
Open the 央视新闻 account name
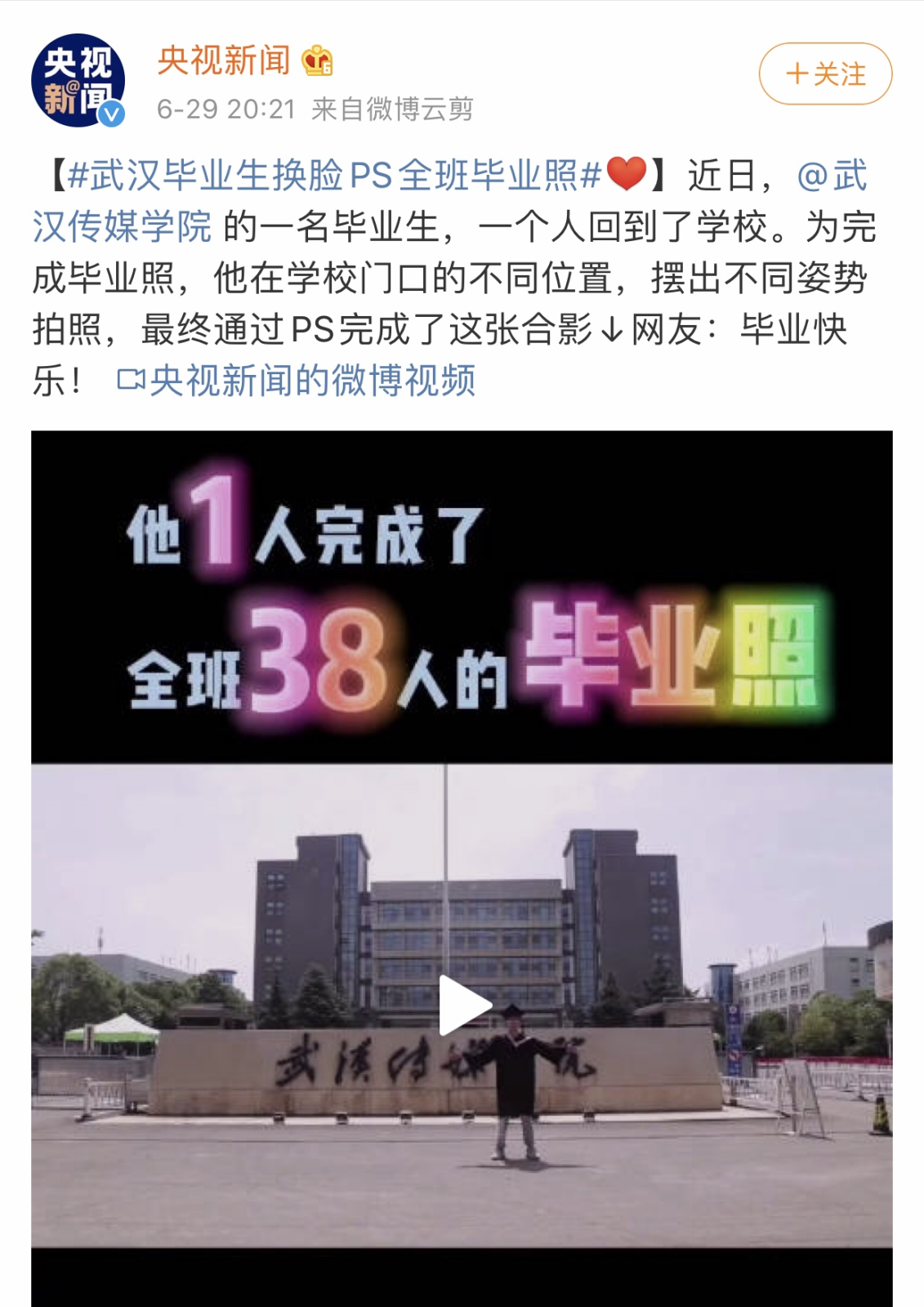point(224,60)
